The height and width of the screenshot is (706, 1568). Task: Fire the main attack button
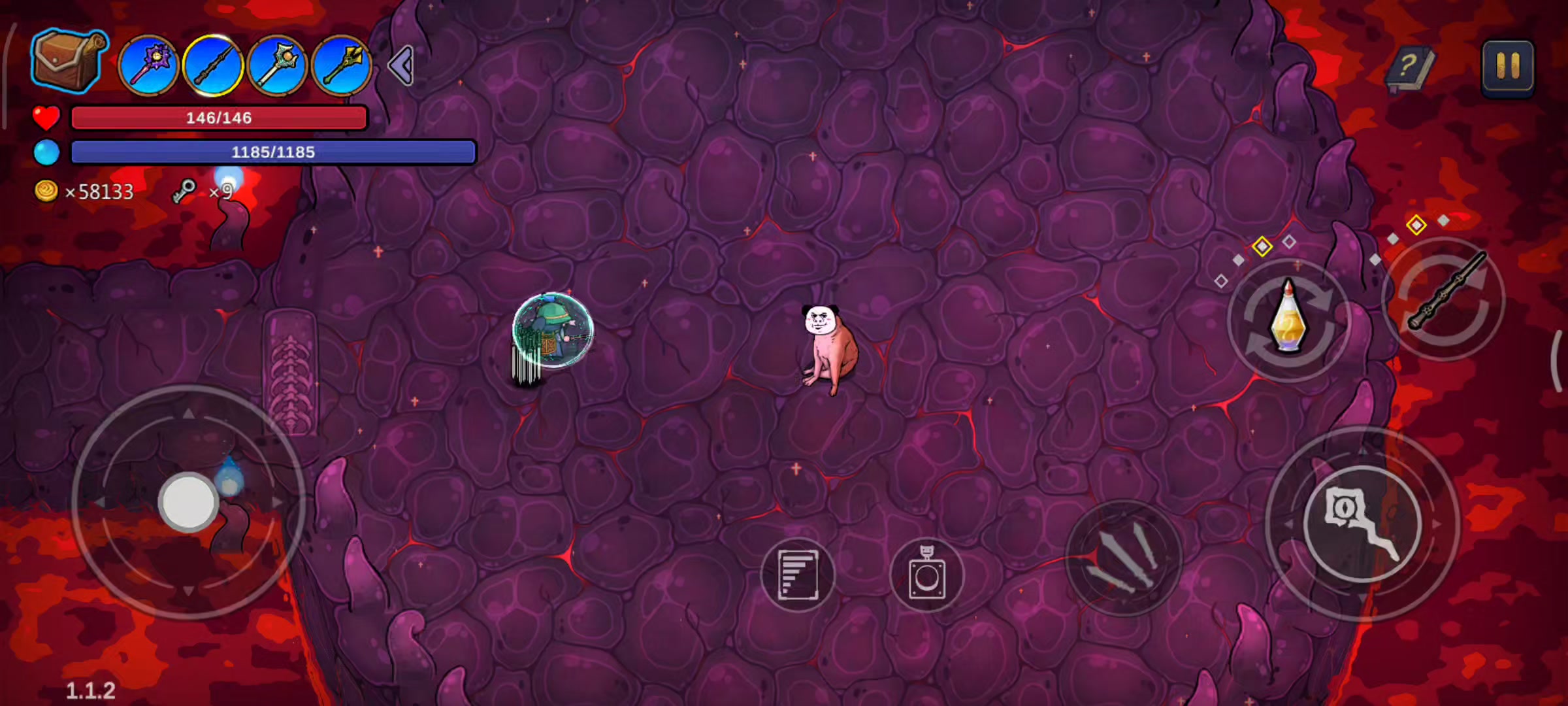[x=1363, y=524]
